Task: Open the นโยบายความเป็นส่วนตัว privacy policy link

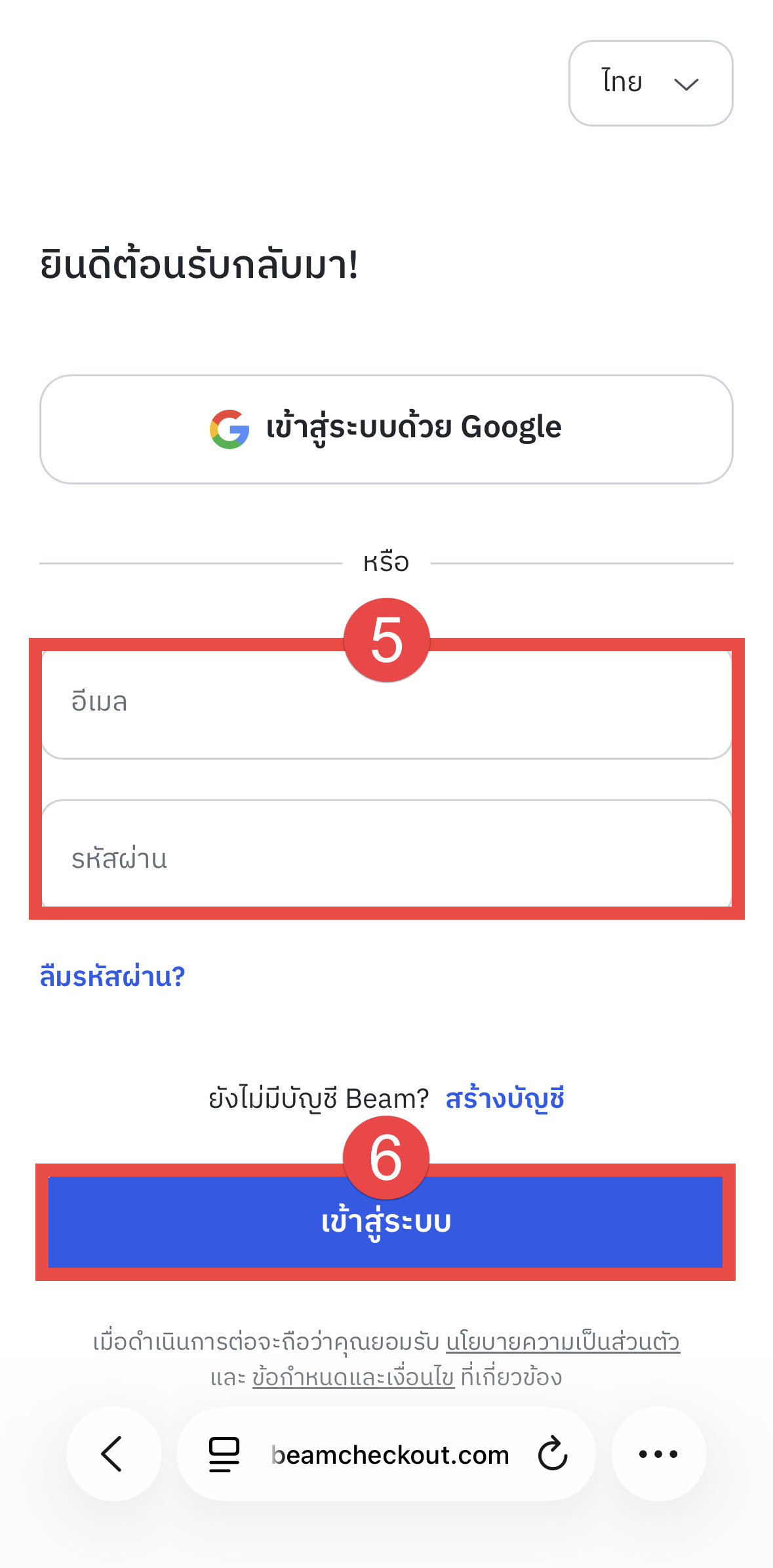Action: point(563,1342)
